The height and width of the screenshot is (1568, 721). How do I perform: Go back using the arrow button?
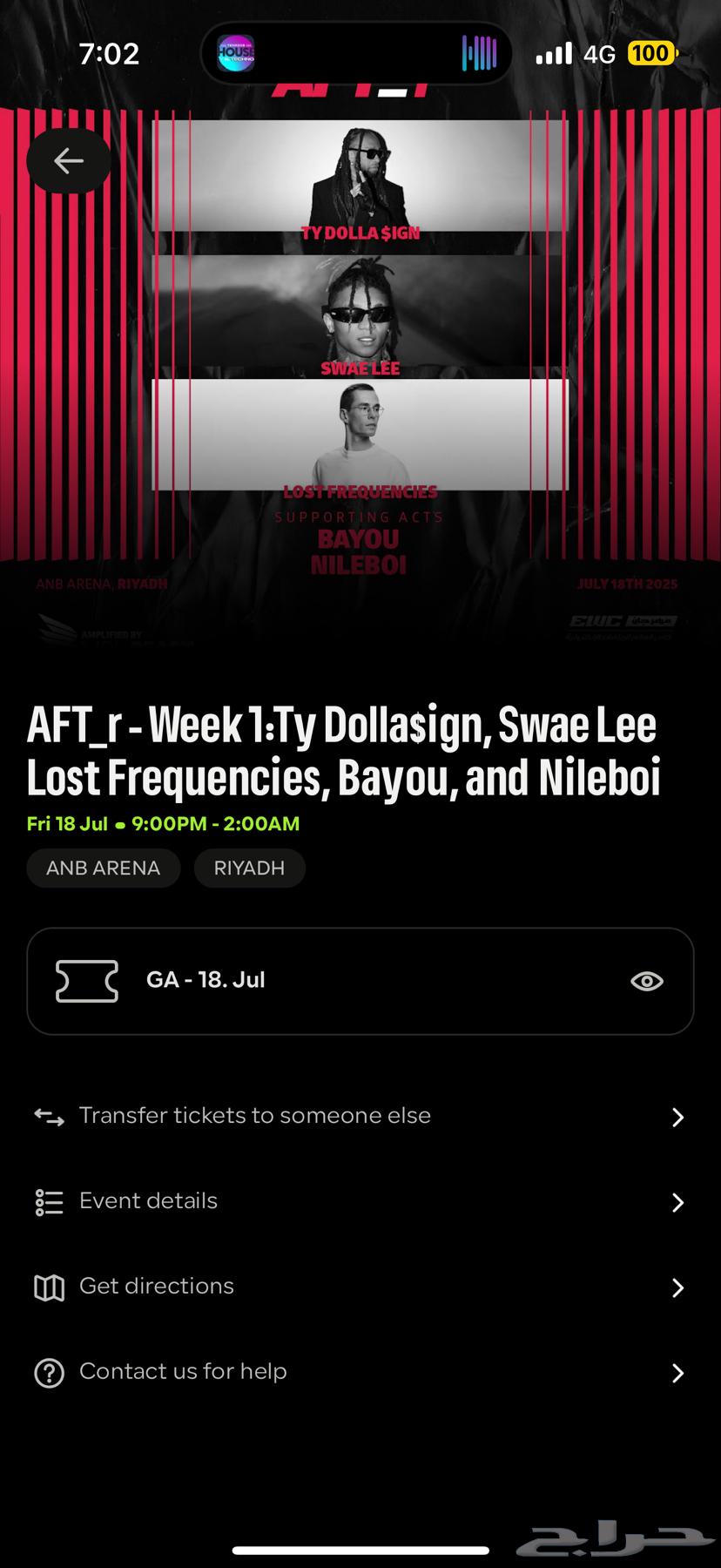tap(69, 161)
